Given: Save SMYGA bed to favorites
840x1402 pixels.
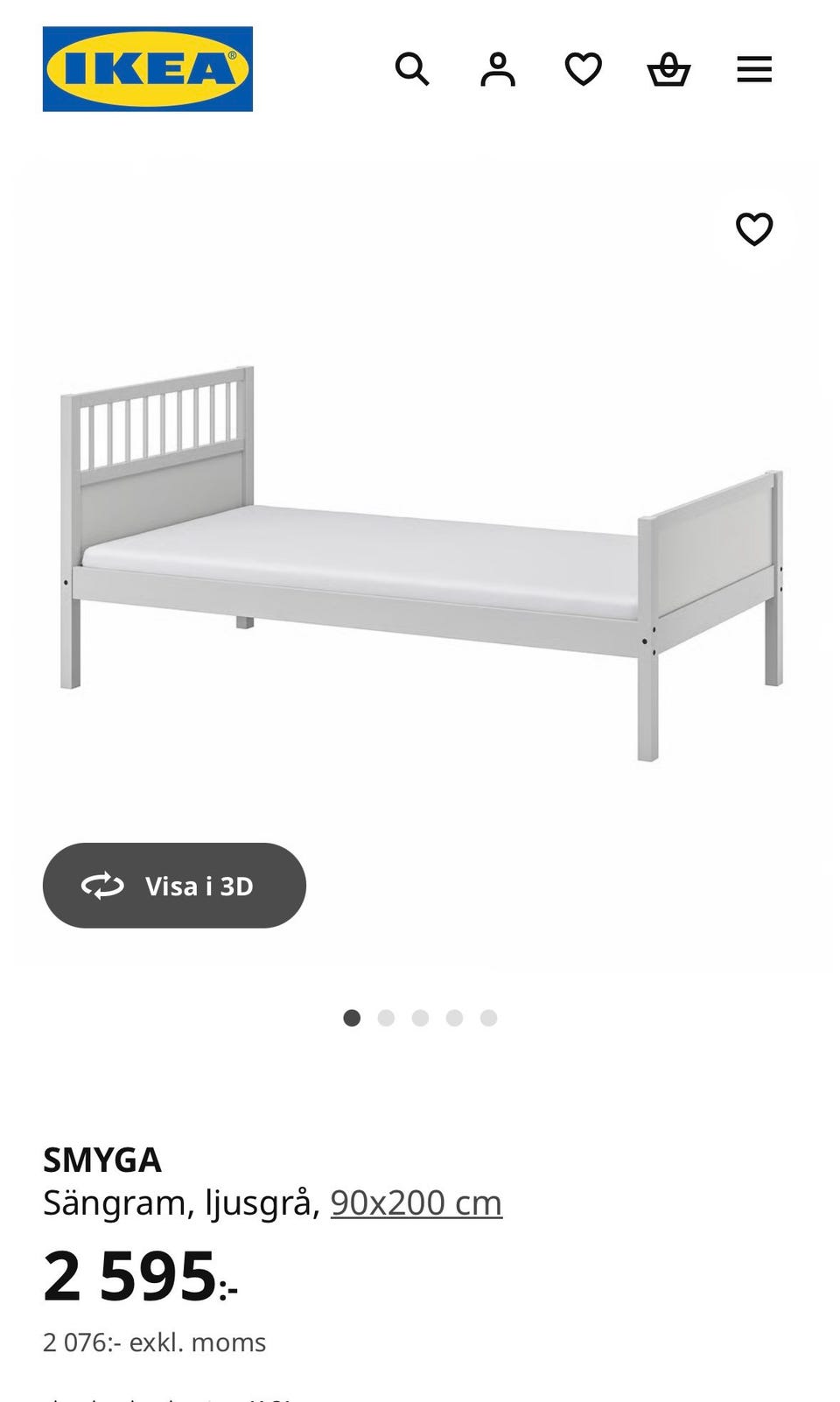Looking at the screenshot, I should [x=753, y=229].
